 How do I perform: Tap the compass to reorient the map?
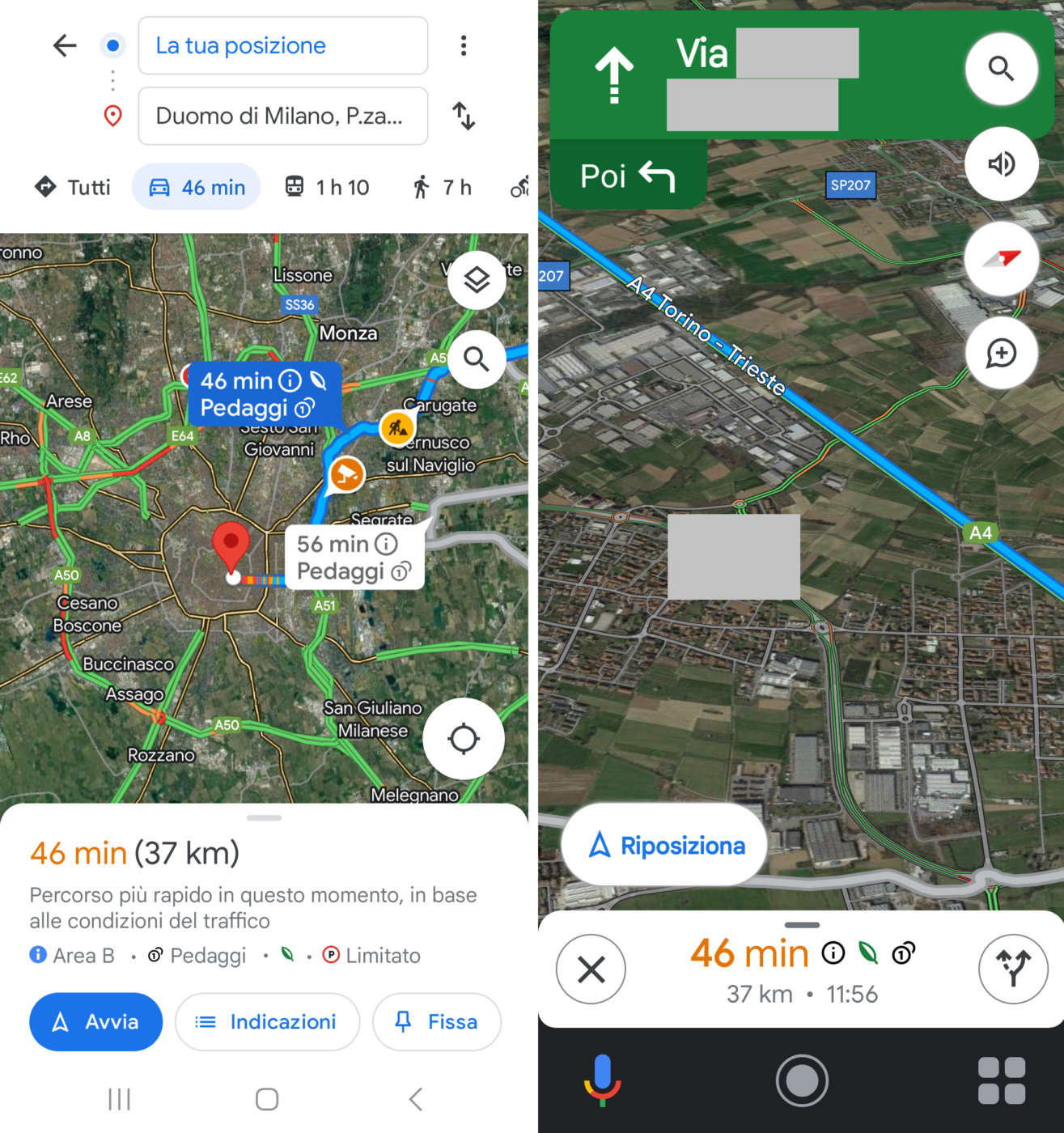click(x=1001, y=259)
